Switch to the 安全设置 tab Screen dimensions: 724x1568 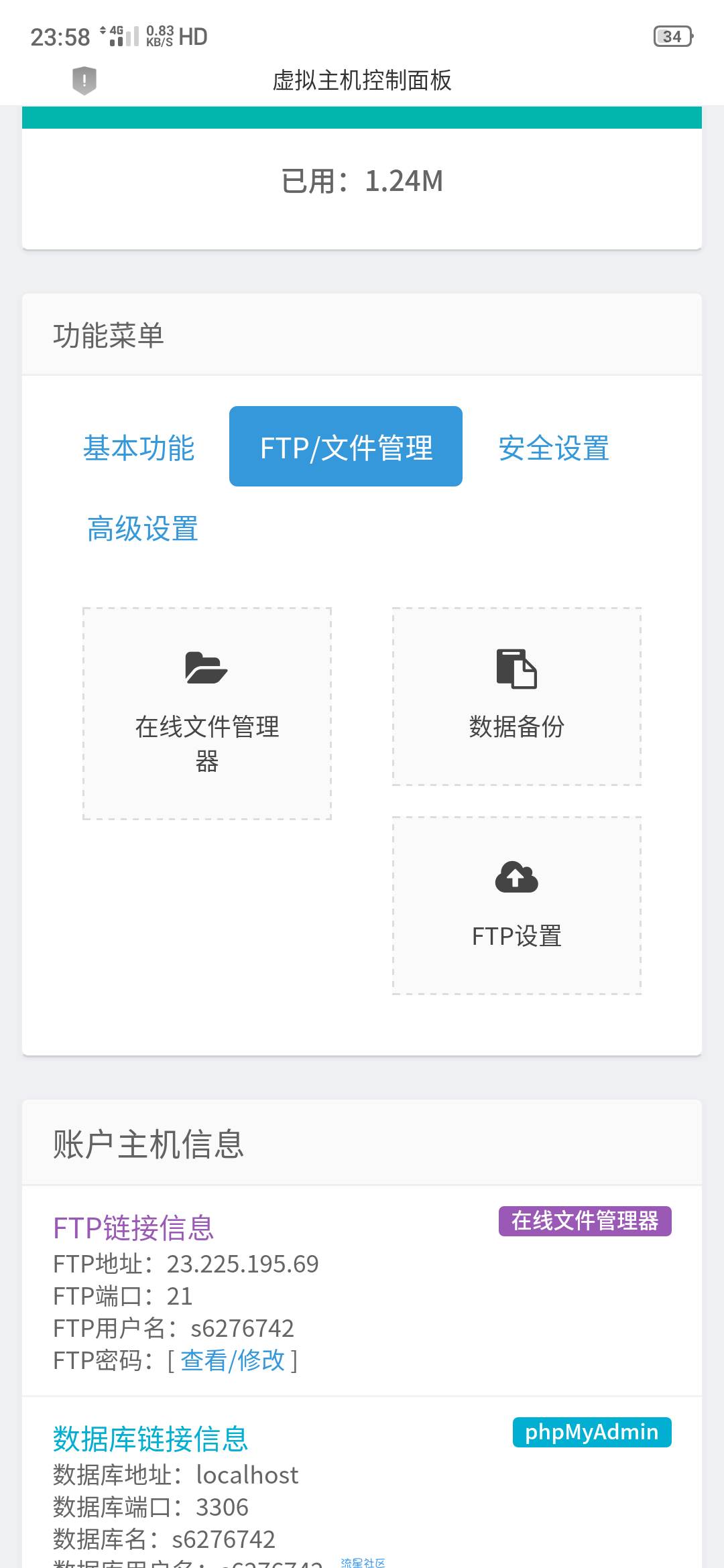pyautogui.click(x=554, y=448)
